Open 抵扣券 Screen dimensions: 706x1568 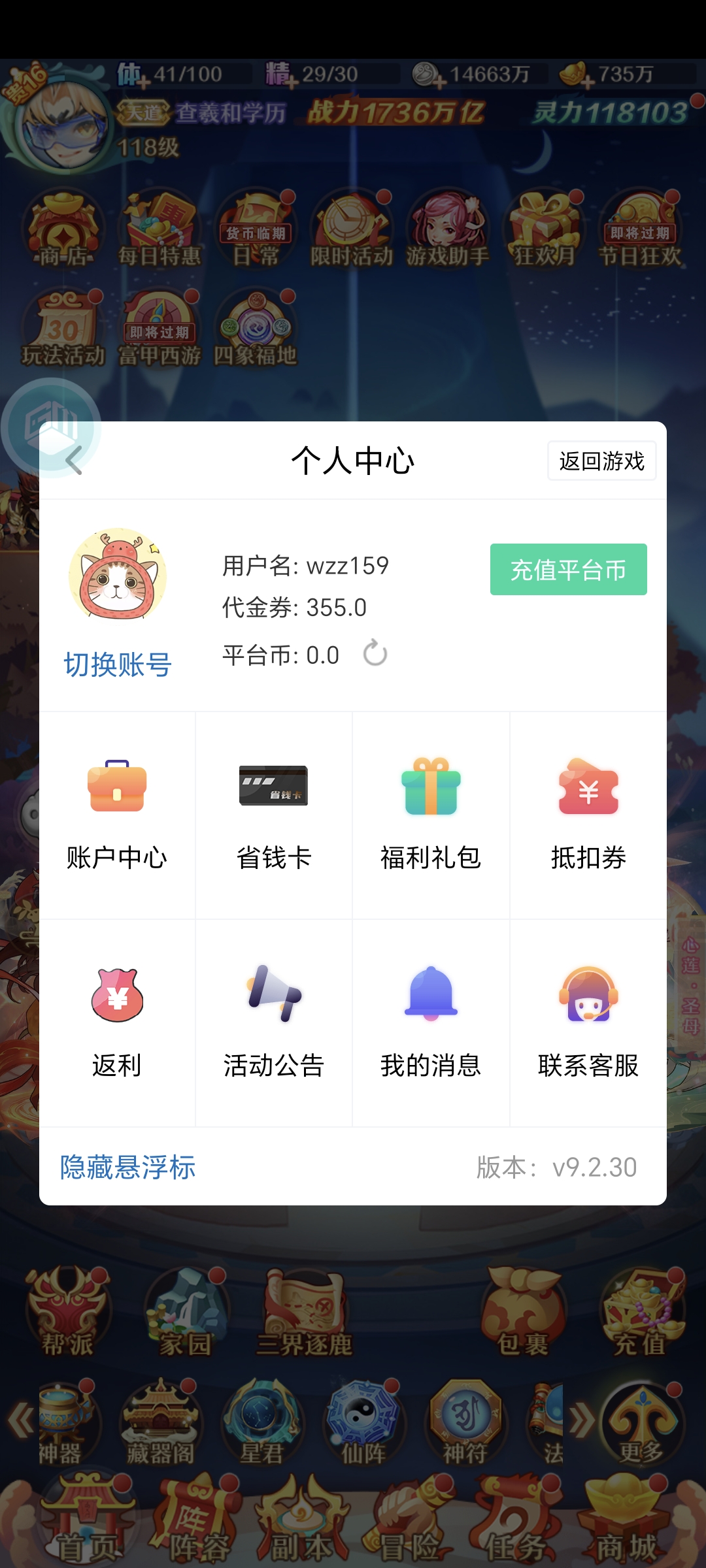[x=588, y=815]
